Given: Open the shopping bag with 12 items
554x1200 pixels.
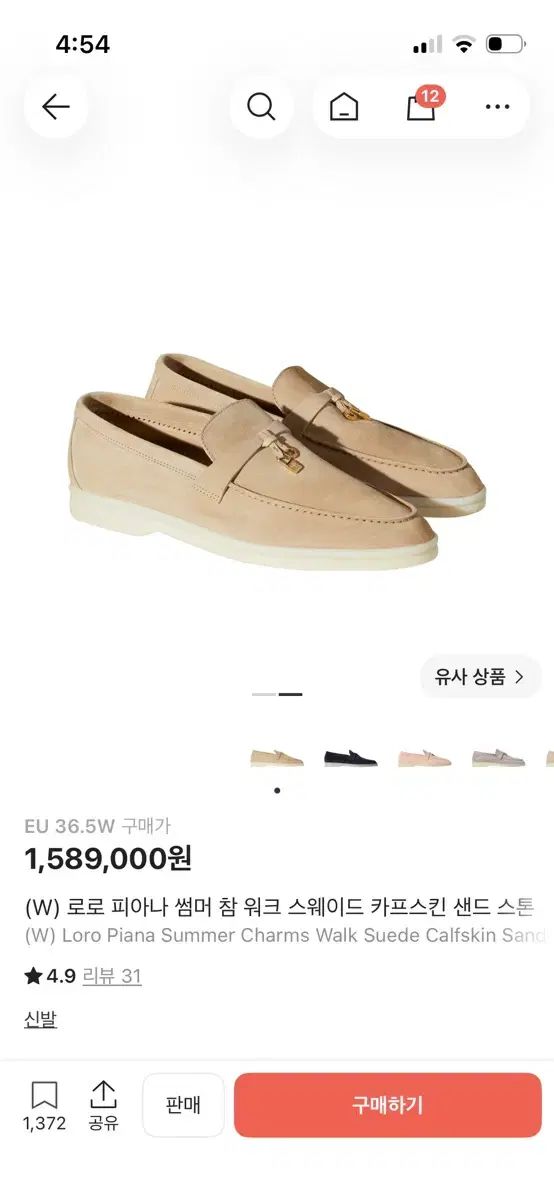Looking at the screenshot, I should click(x=423, y=105).
